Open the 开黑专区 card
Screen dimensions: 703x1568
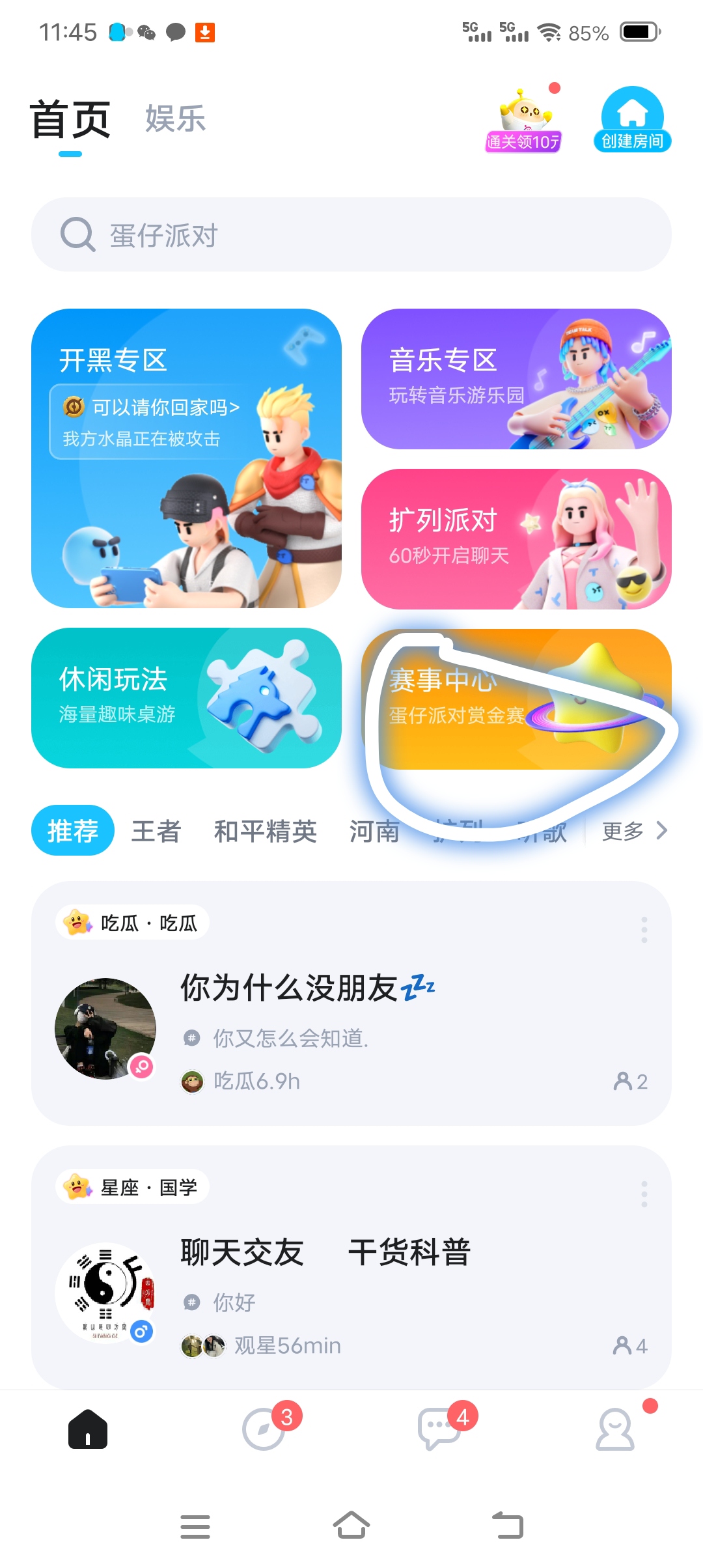[x=186, y=458]
